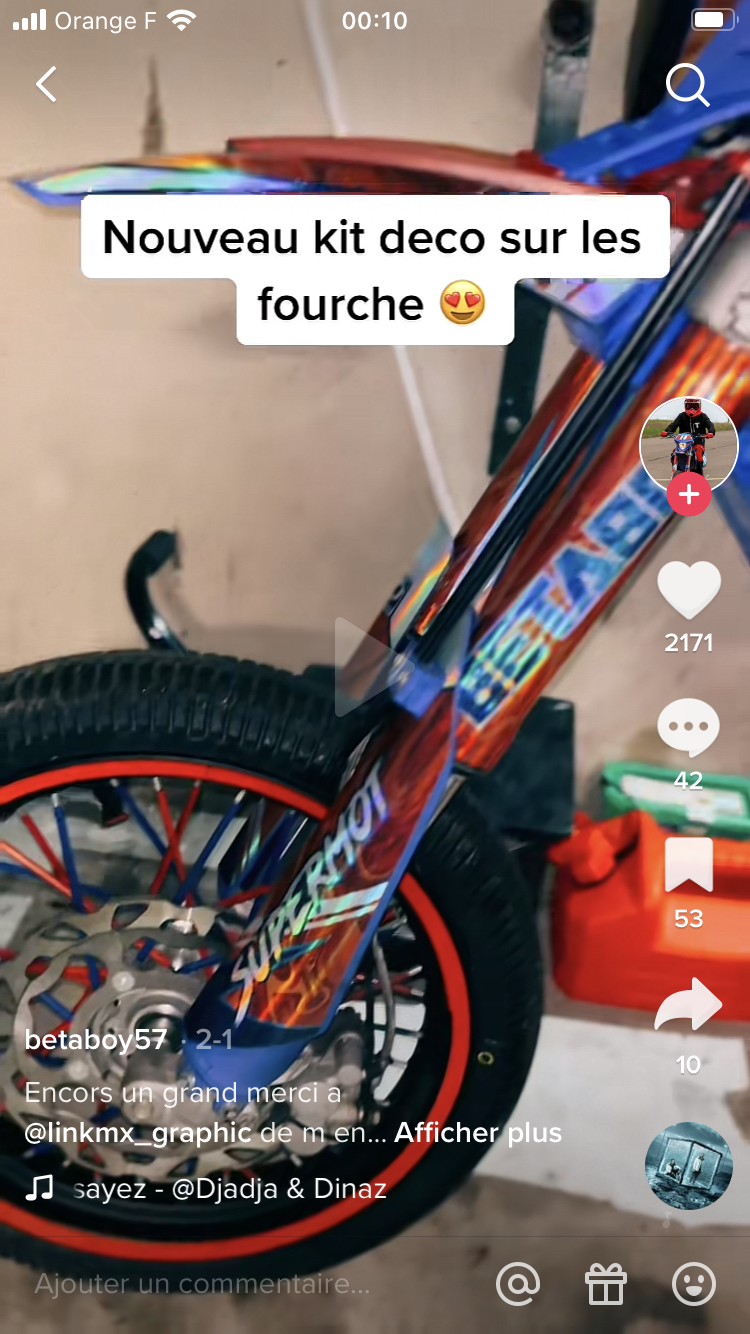Open the @linkmx_graphic mention
750x1334 pixels.
coord(138,1133)
